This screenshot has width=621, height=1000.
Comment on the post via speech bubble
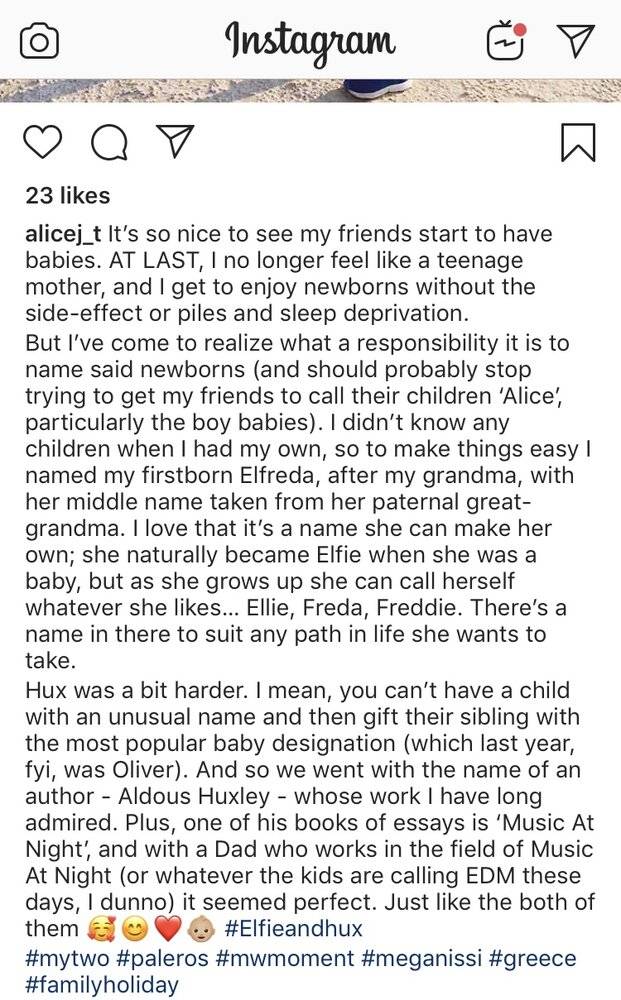coord(109,142)
